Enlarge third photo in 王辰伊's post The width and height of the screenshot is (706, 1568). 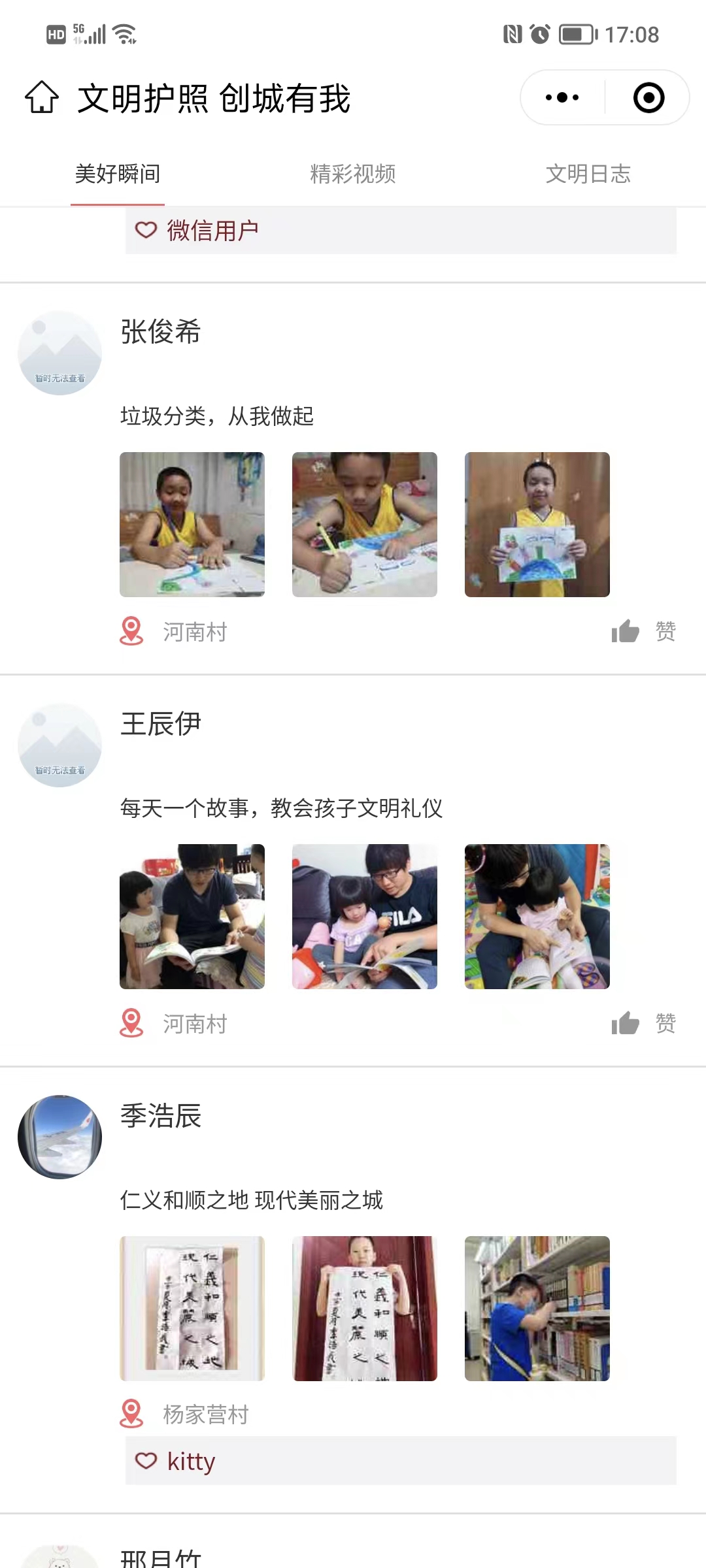(537, 917)
